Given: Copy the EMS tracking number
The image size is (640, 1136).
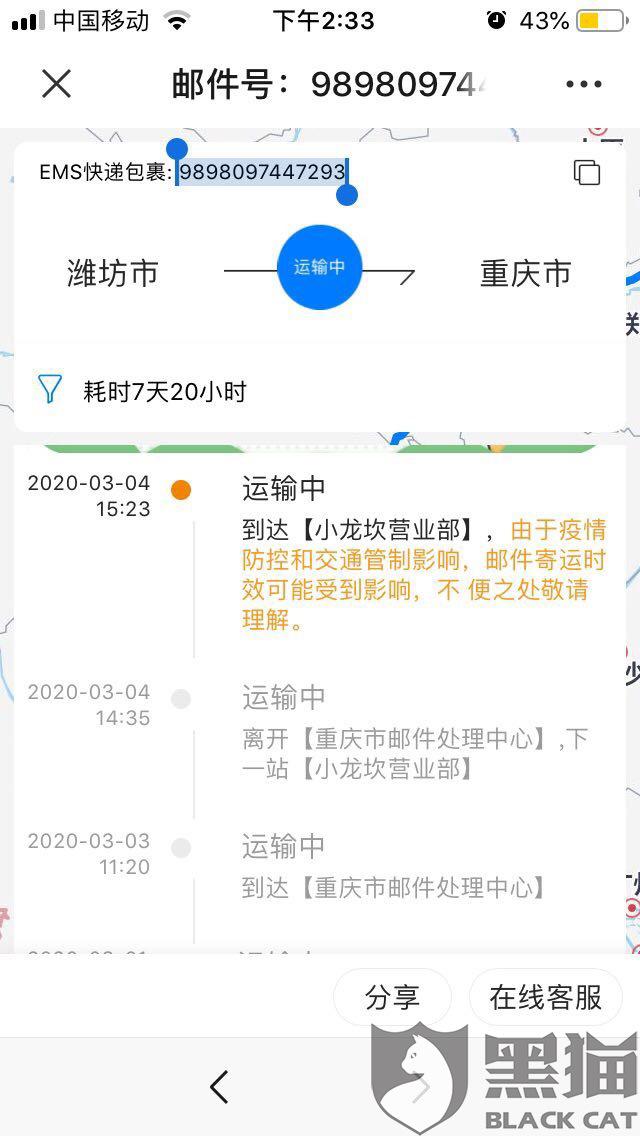Looking at the screenshot, I should pos(586,172).
